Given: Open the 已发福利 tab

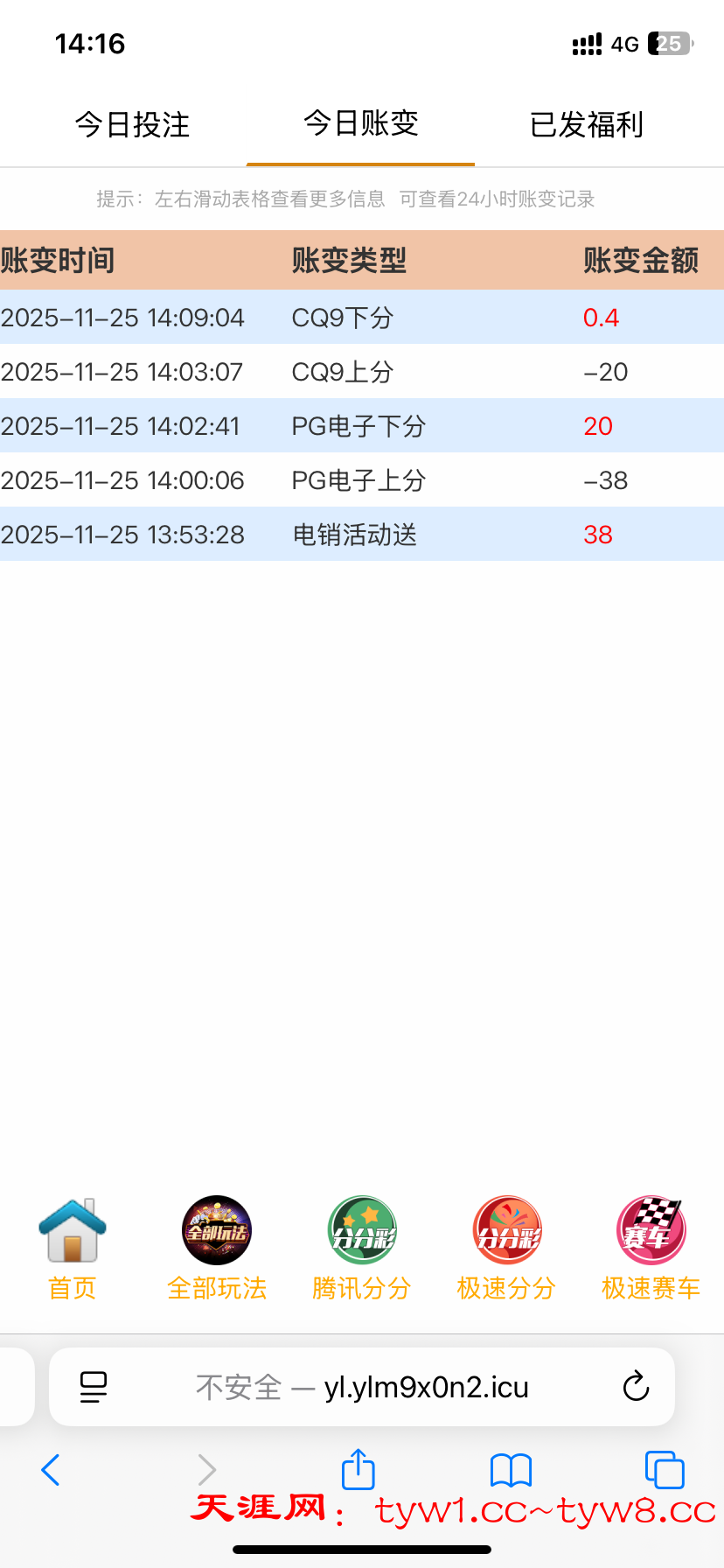Looking at the screenshot, I should click(x=587, y=124).
